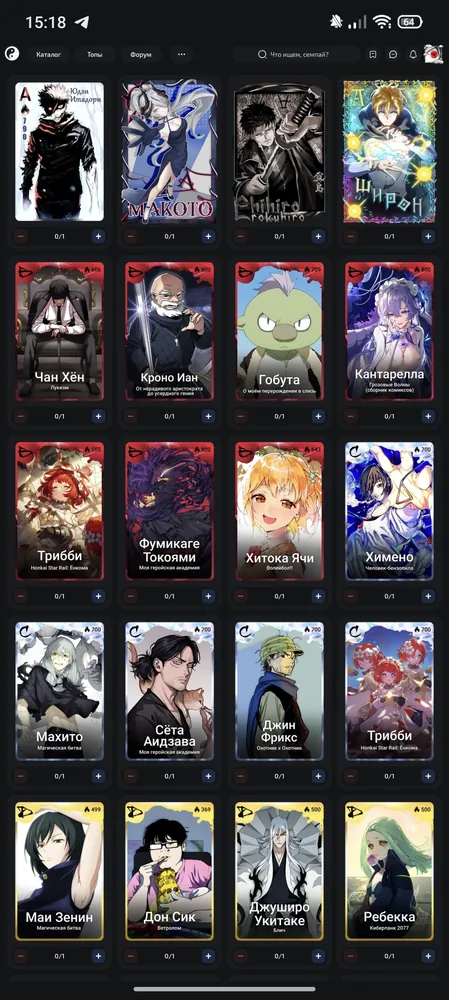The height and width of the screenshot is (1000, 449).
Task: Tap the yin-yang theme icon
Action: pos(12,55)
